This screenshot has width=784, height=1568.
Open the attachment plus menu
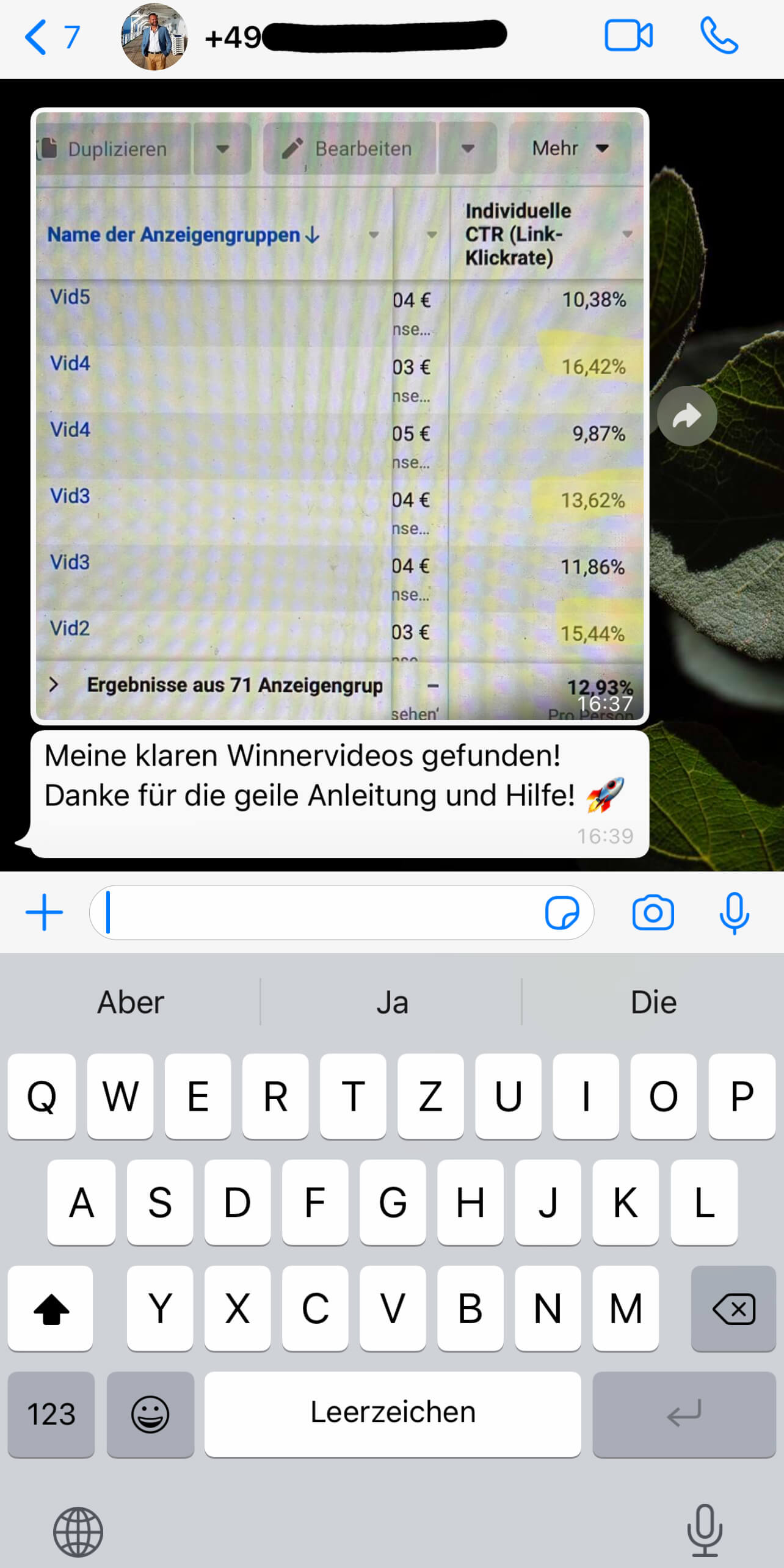click(44, 913)
